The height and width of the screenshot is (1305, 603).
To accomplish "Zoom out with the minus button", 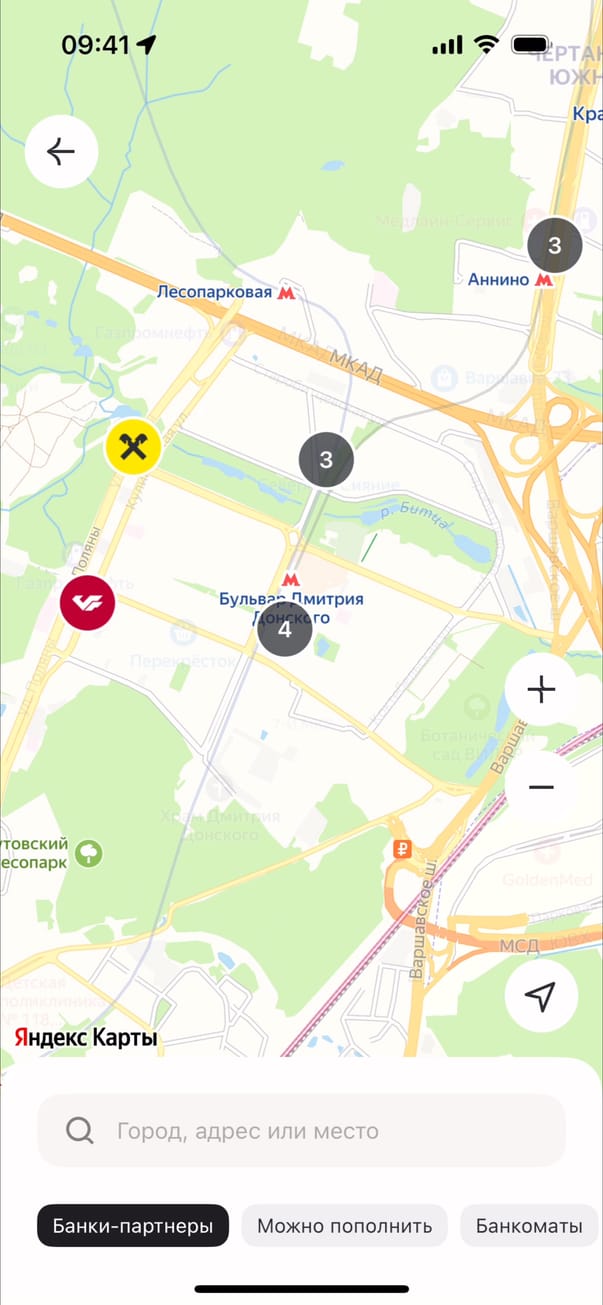I will [x=541, y=787].
